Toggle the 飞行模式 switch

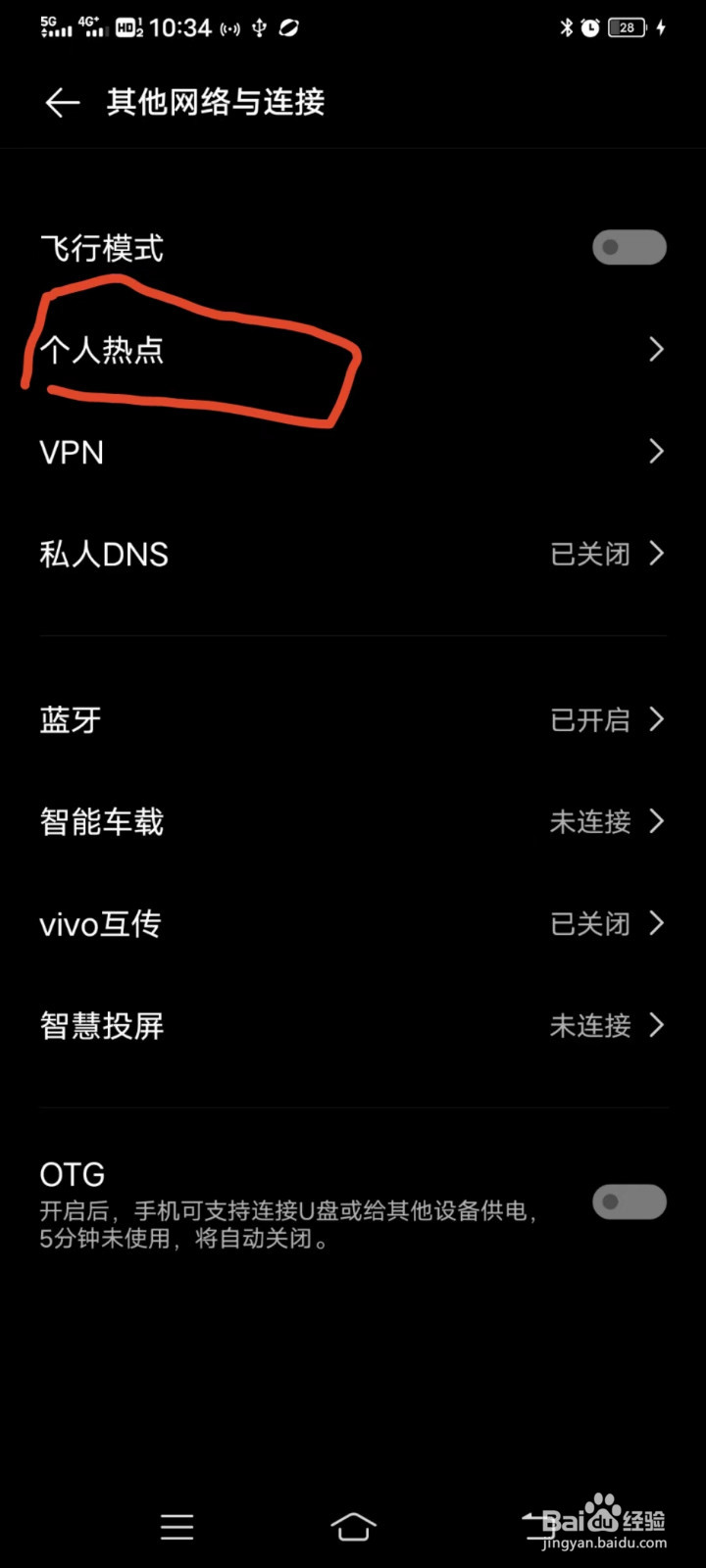point(630,248)
